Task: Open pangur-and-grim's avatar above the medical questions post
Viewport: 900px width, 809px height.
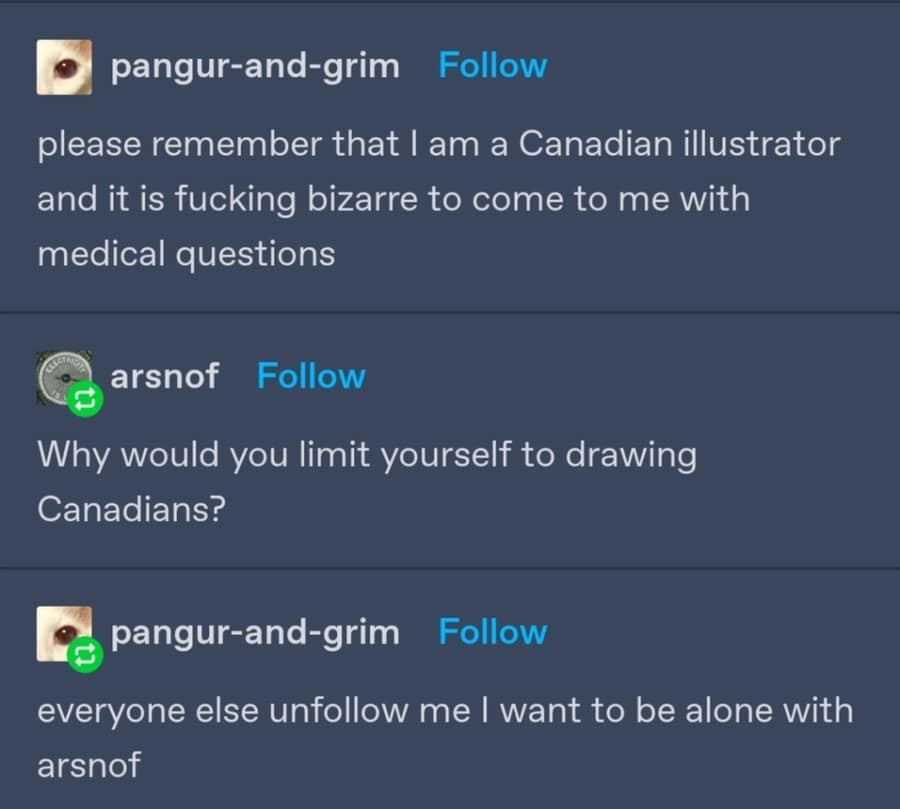Action: (65, 68)
